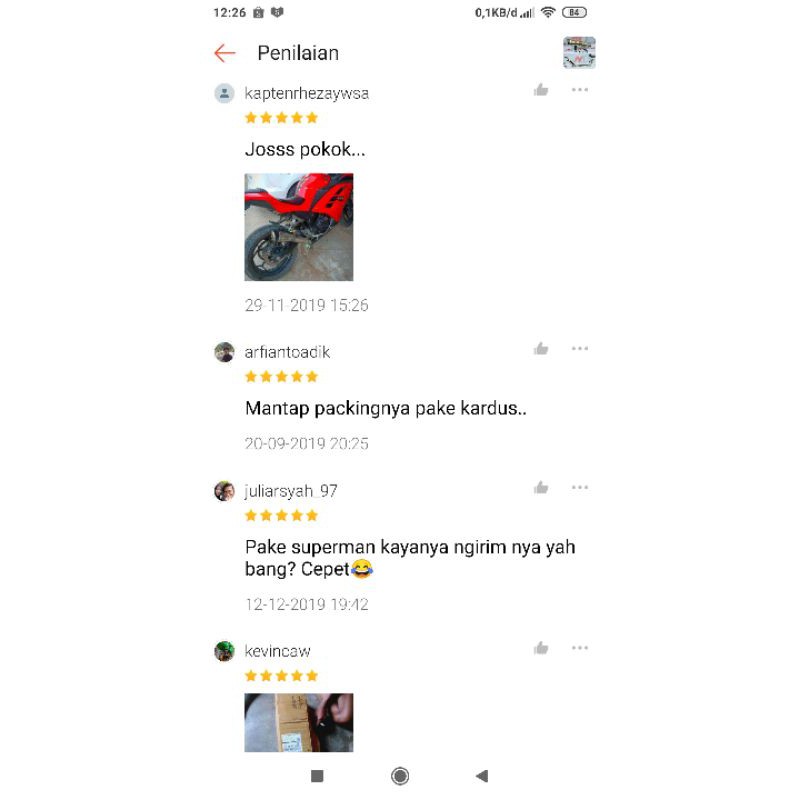Open more options for kevincaw's review
The image size is (800, 800).
coord(580,648)
